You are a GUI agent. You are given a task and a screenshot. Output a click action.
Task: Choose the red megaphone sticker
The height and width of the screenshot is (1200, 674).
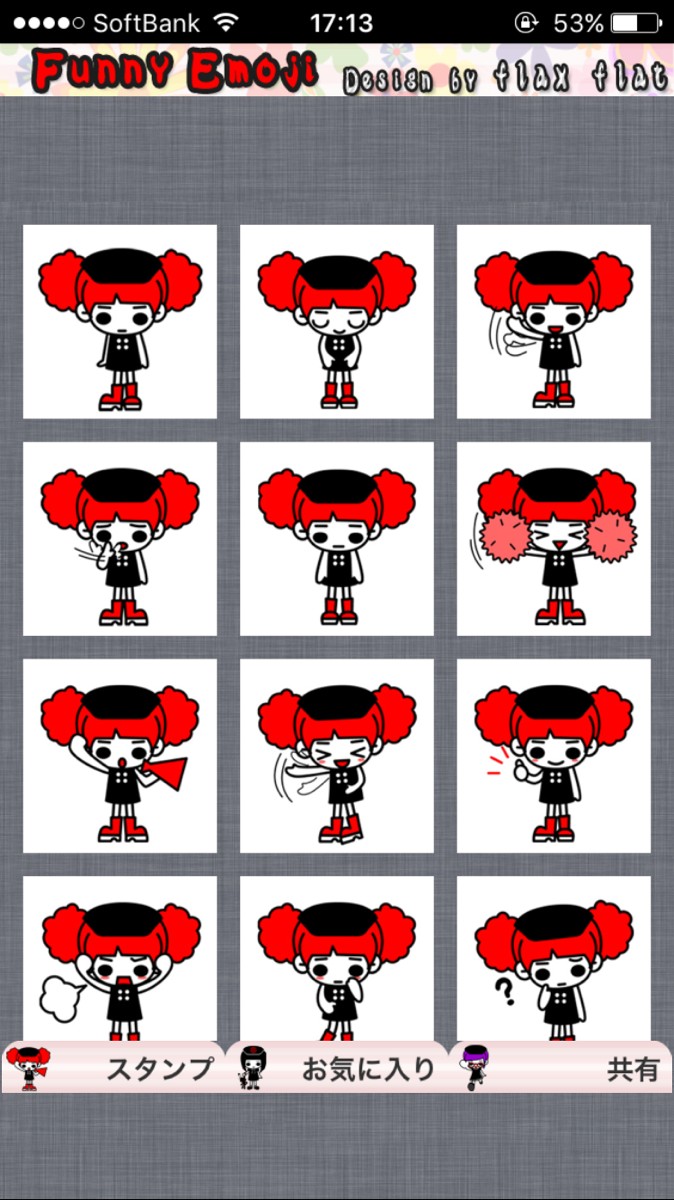(120, 756)
